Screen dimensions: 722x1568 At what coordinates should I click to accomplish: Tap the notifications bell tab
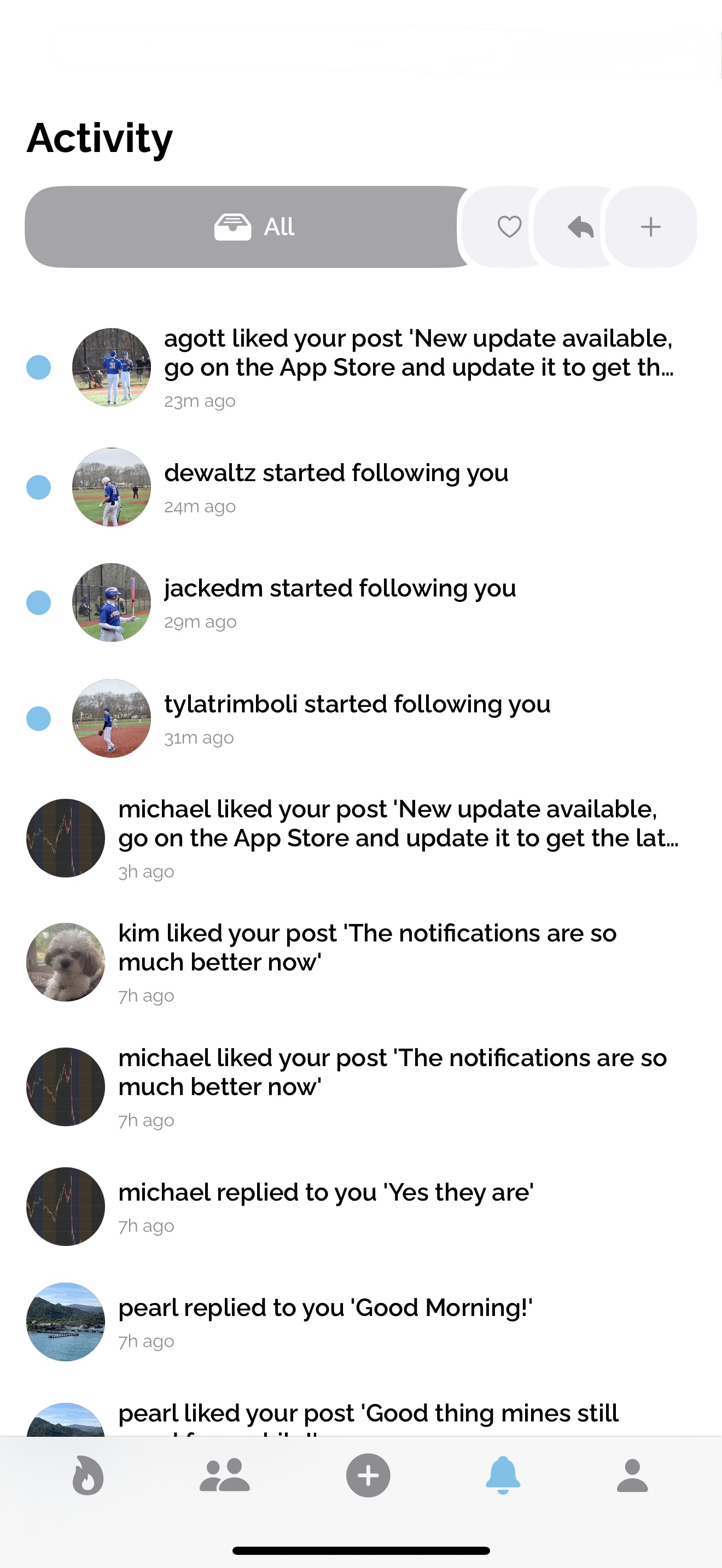click(503, 1476)
